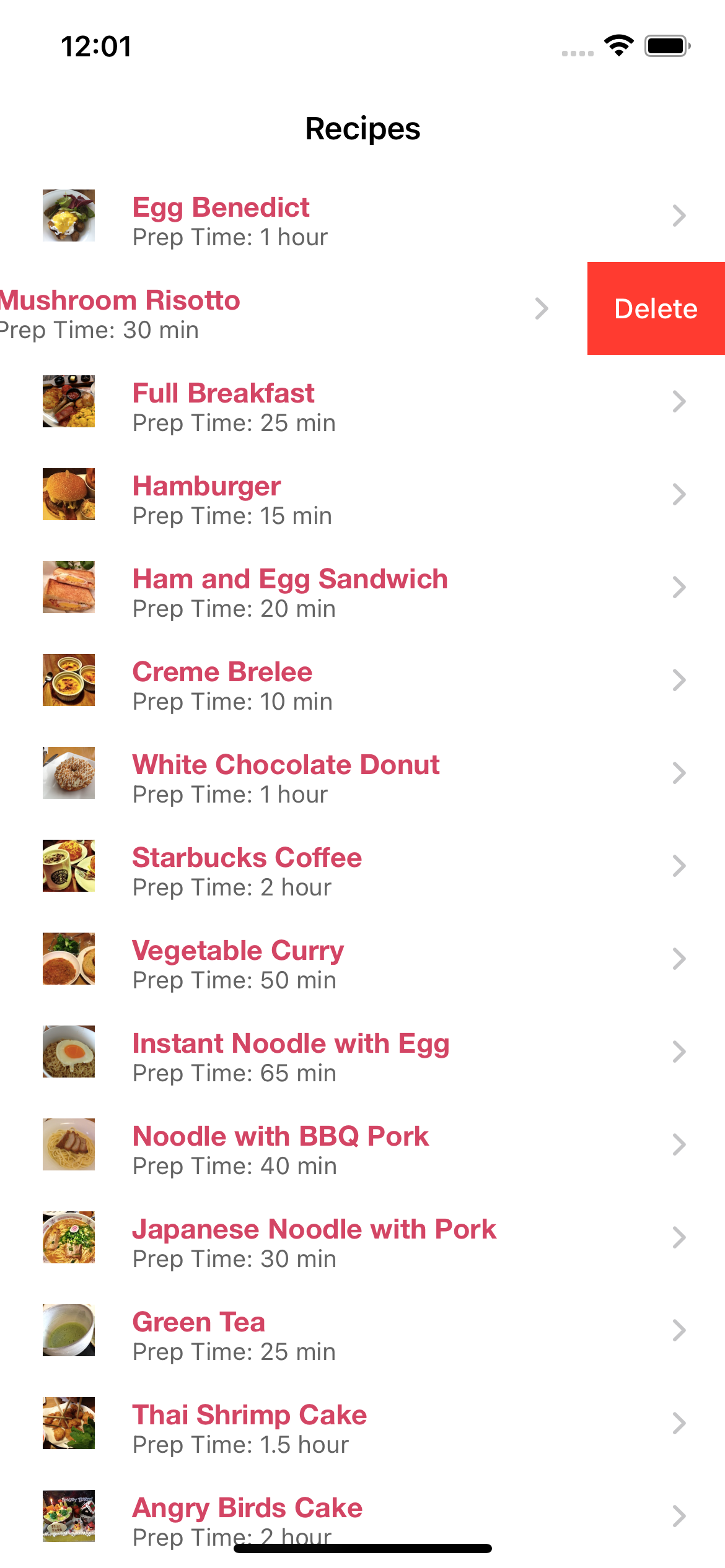Open the Green Tea recipe
725x1568 pixels.
[x=362, y=1330]
